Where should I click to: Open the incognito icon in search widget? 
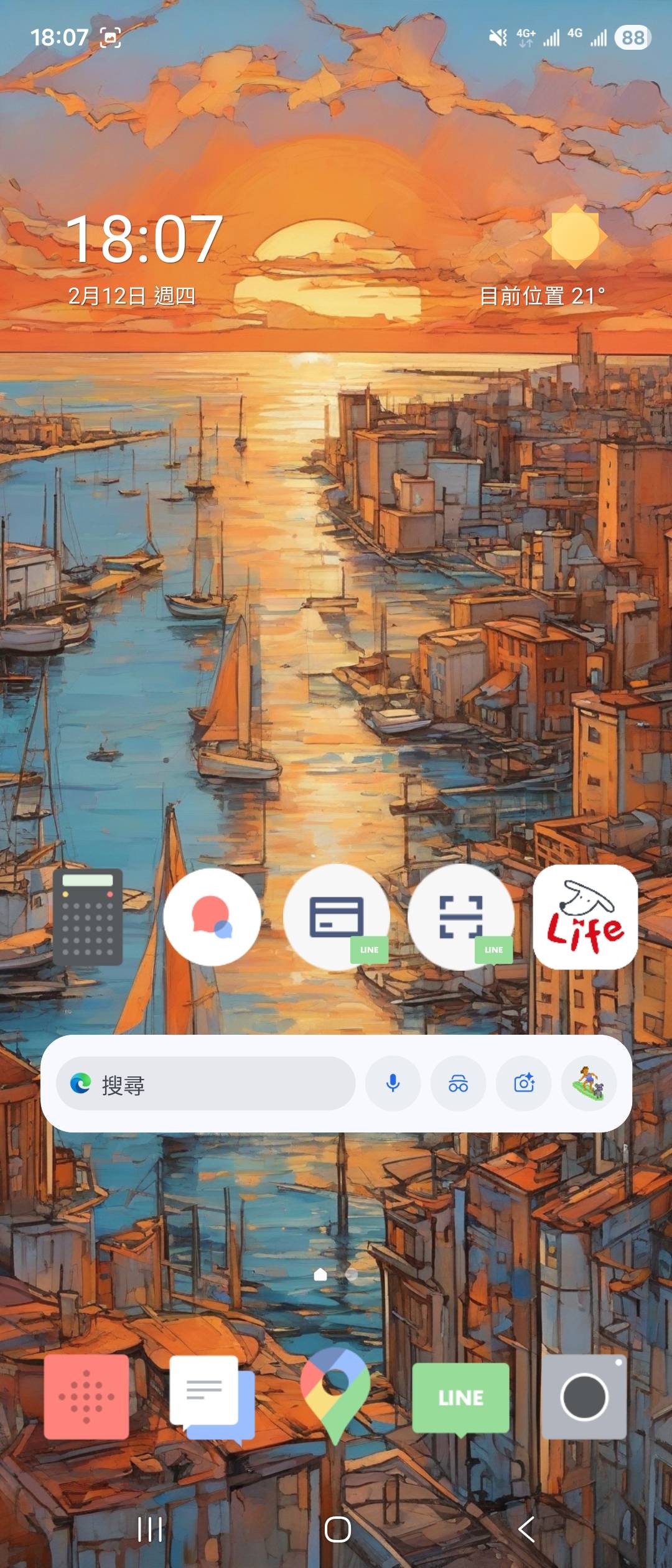(458, 1083)
